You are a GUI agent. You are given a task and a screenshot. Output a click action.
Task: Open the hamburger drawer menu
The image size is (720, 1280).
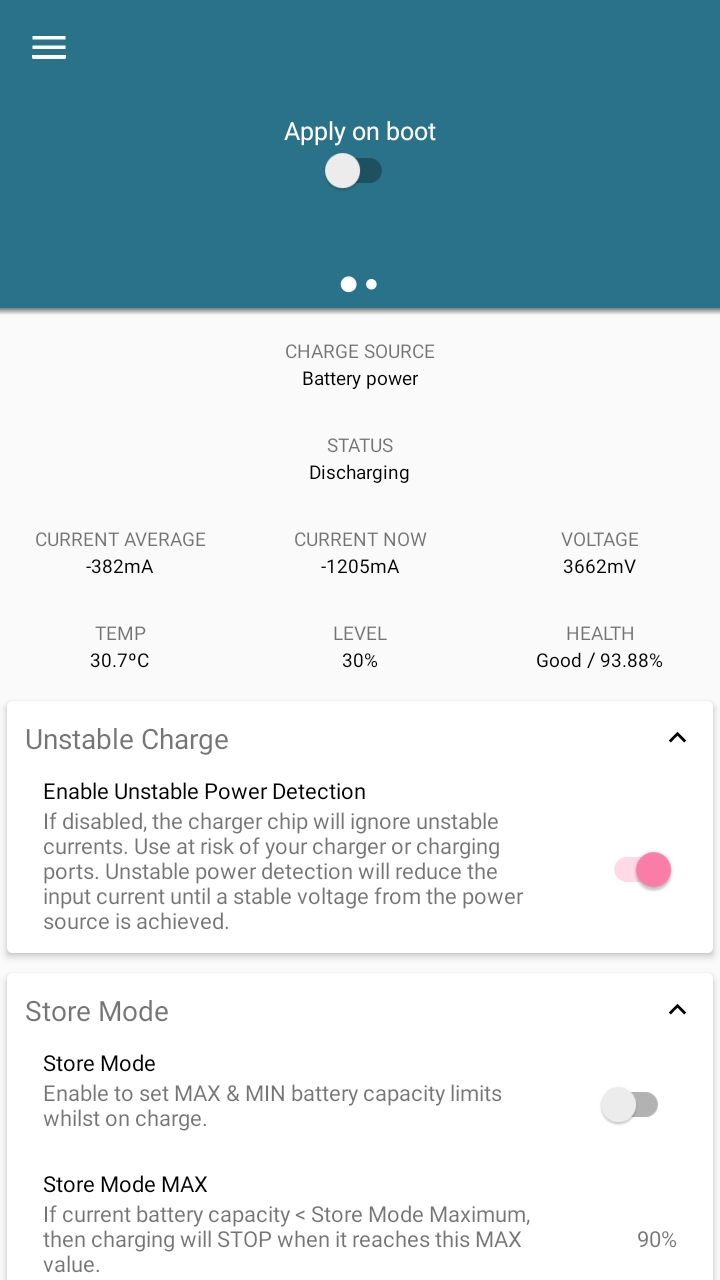tap(49, 48)
